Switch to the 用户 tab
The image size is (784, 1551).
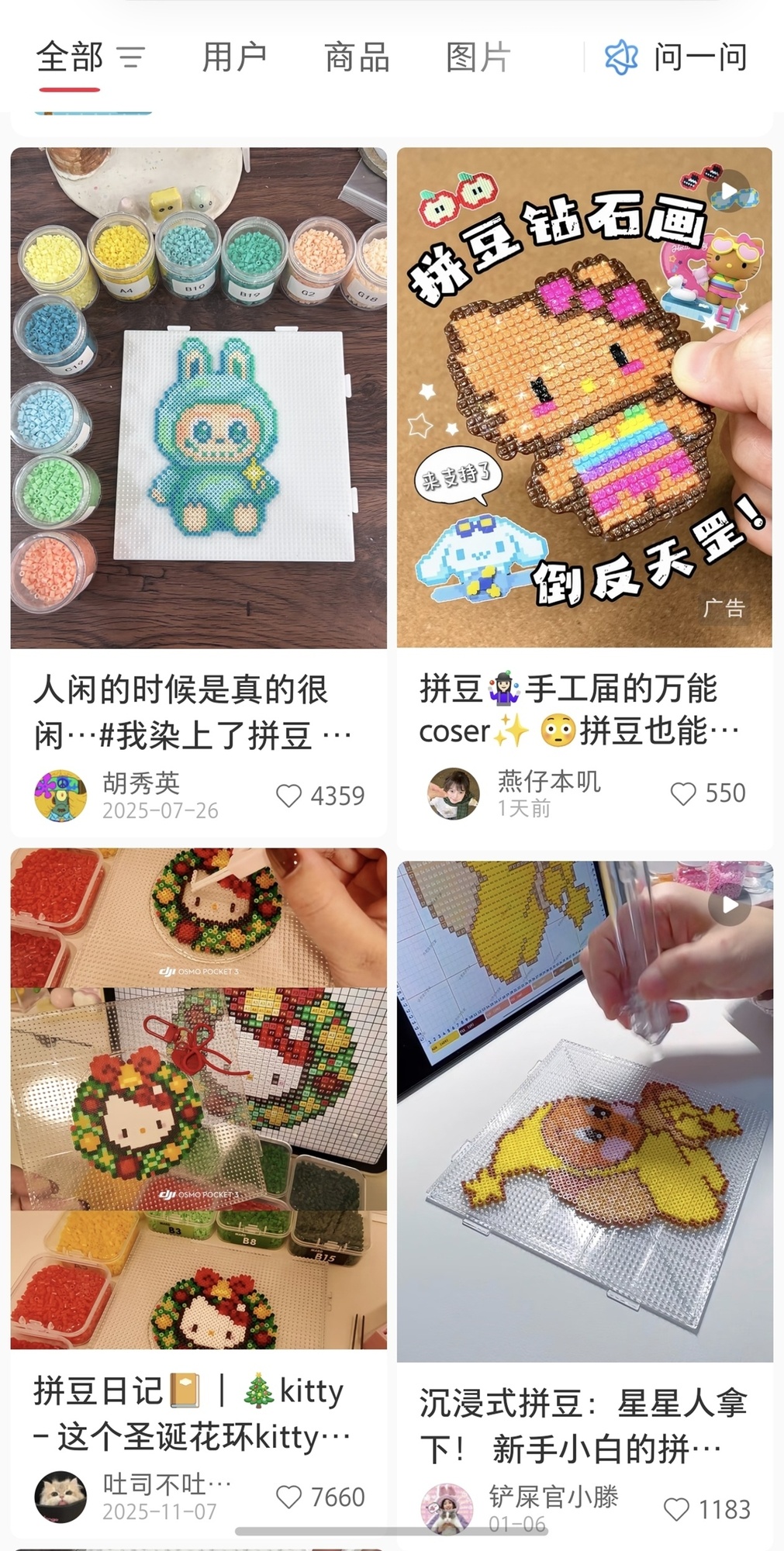(234, 57)
